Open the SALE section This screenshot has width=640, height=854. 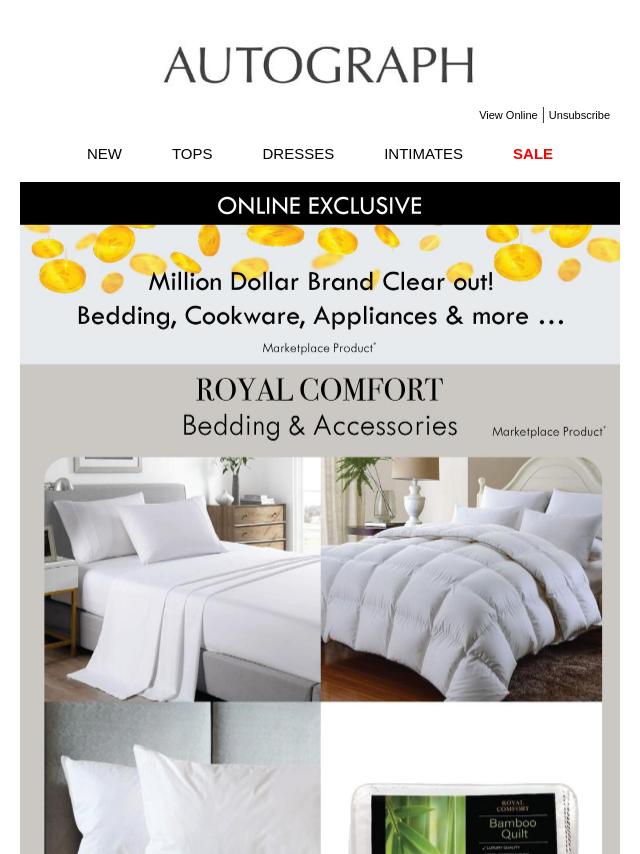coord(532,154)
